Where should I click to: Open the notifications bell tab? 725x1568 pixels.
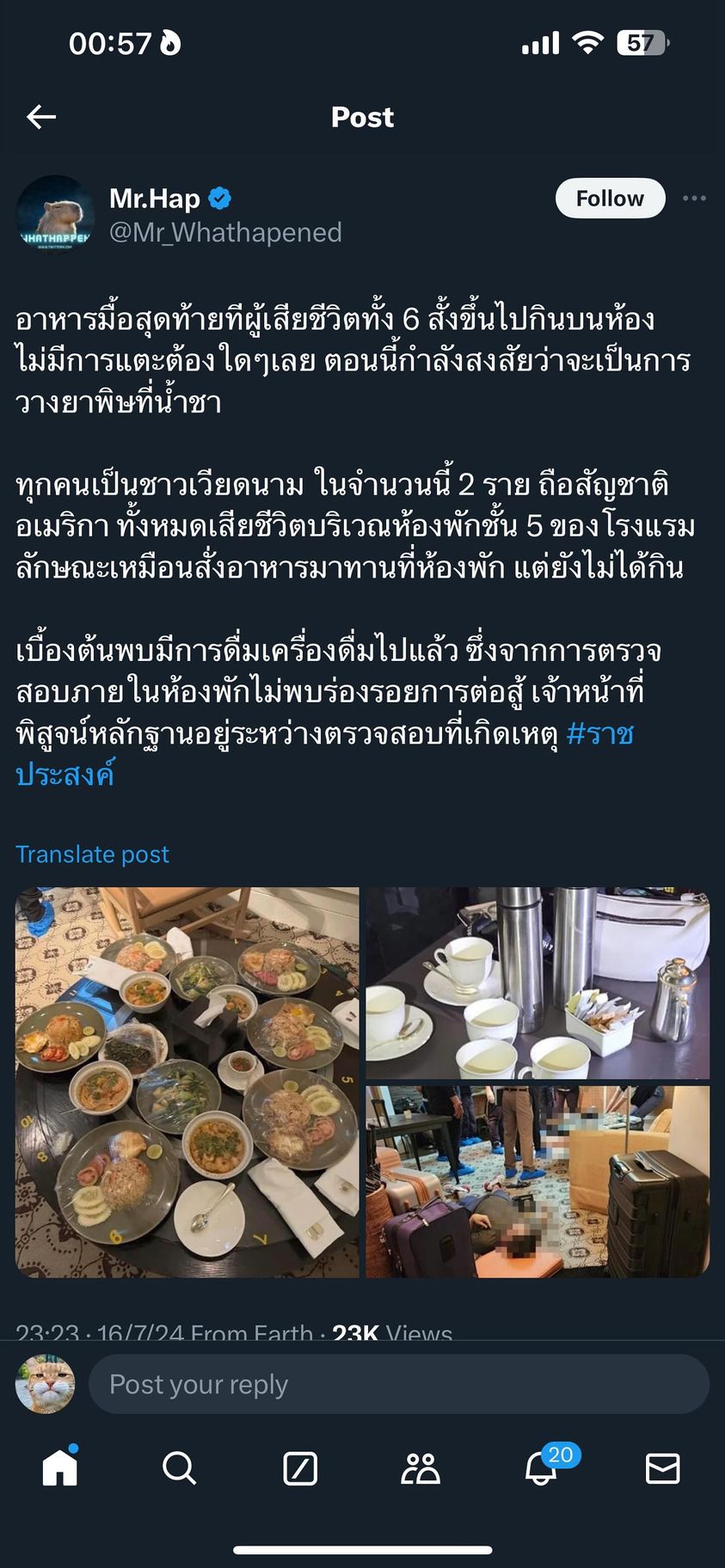(x=542, y=1468)
